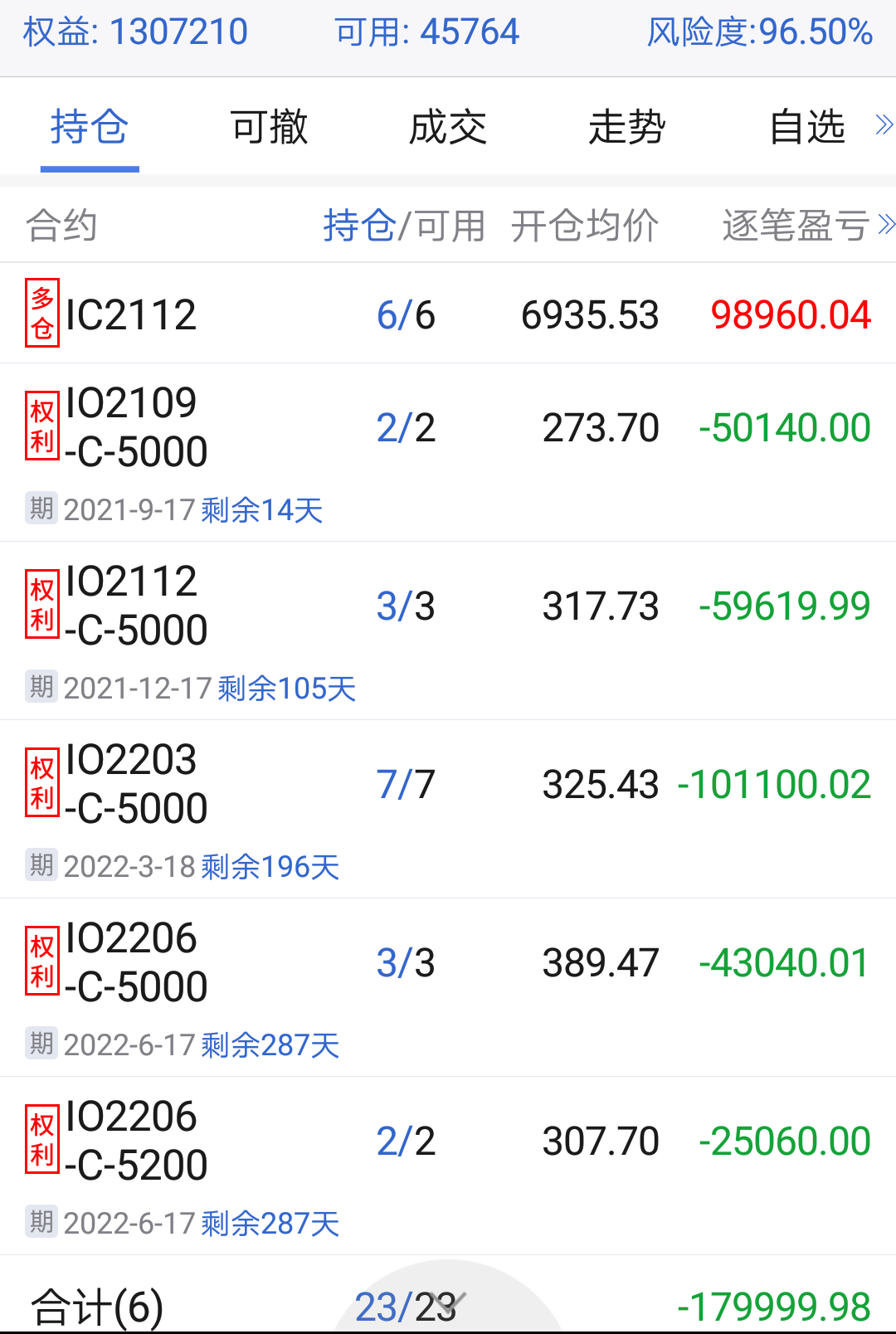Open the 走势 tab
The height and width of the screenshot is (1334, 896).
(627, 128)
